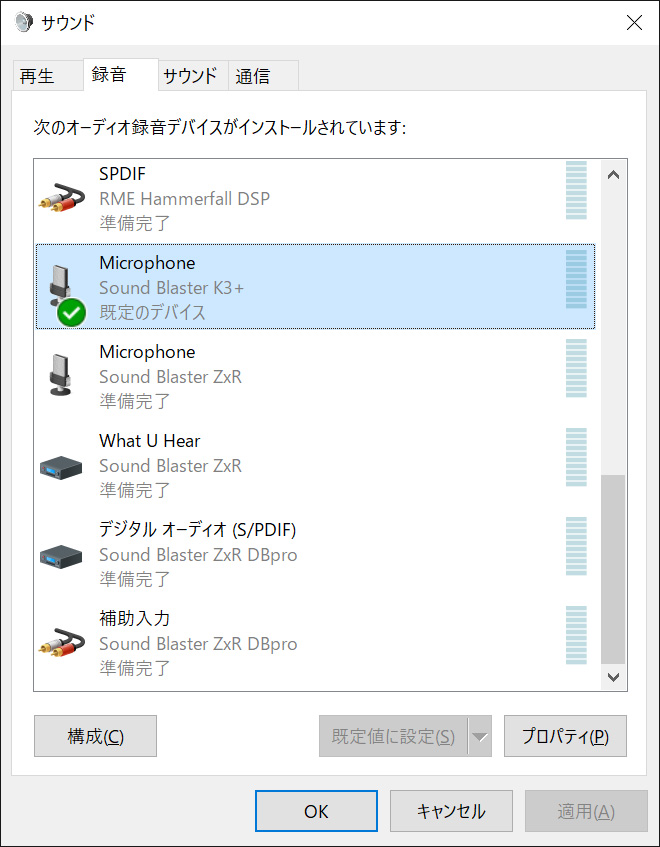660x847 pixels.
Task: Confirm with the OK button
Action: [316, 811]
